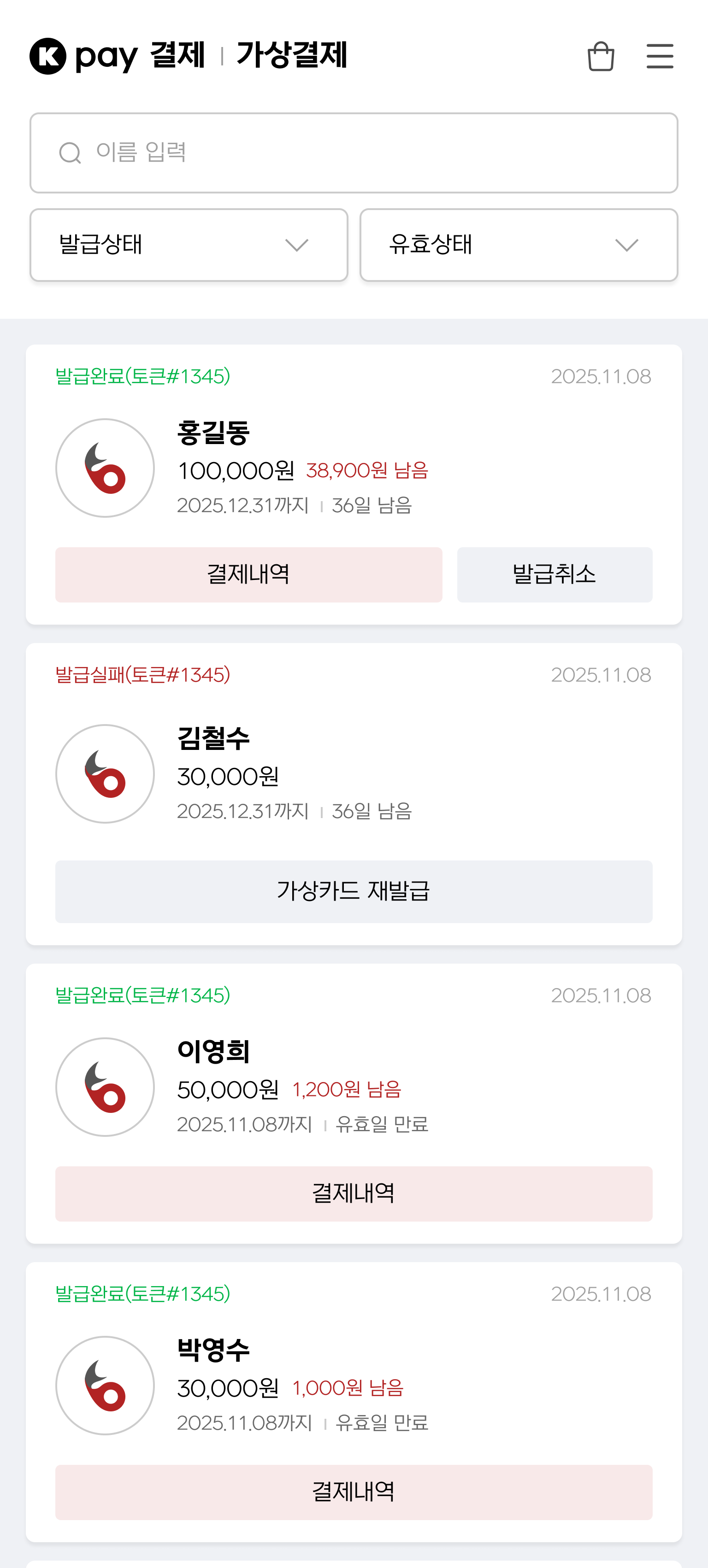The width and height of the screenshot is (708, 1568).
Task: Click 발급취소 on 홍길동's card
Action: pos(555,574)
